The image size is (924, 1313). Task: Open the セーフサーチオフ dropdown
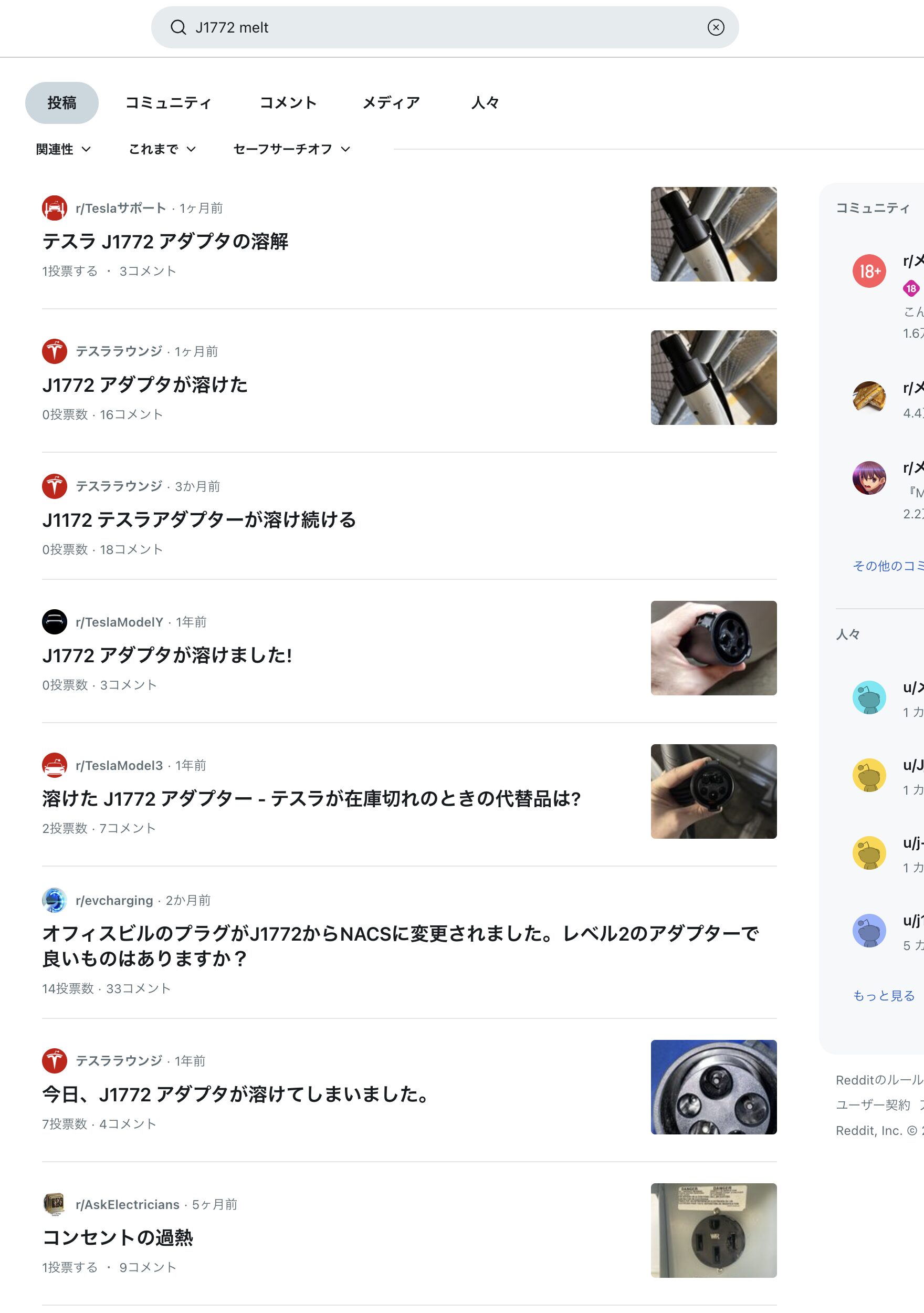click(x=291, y=149)
